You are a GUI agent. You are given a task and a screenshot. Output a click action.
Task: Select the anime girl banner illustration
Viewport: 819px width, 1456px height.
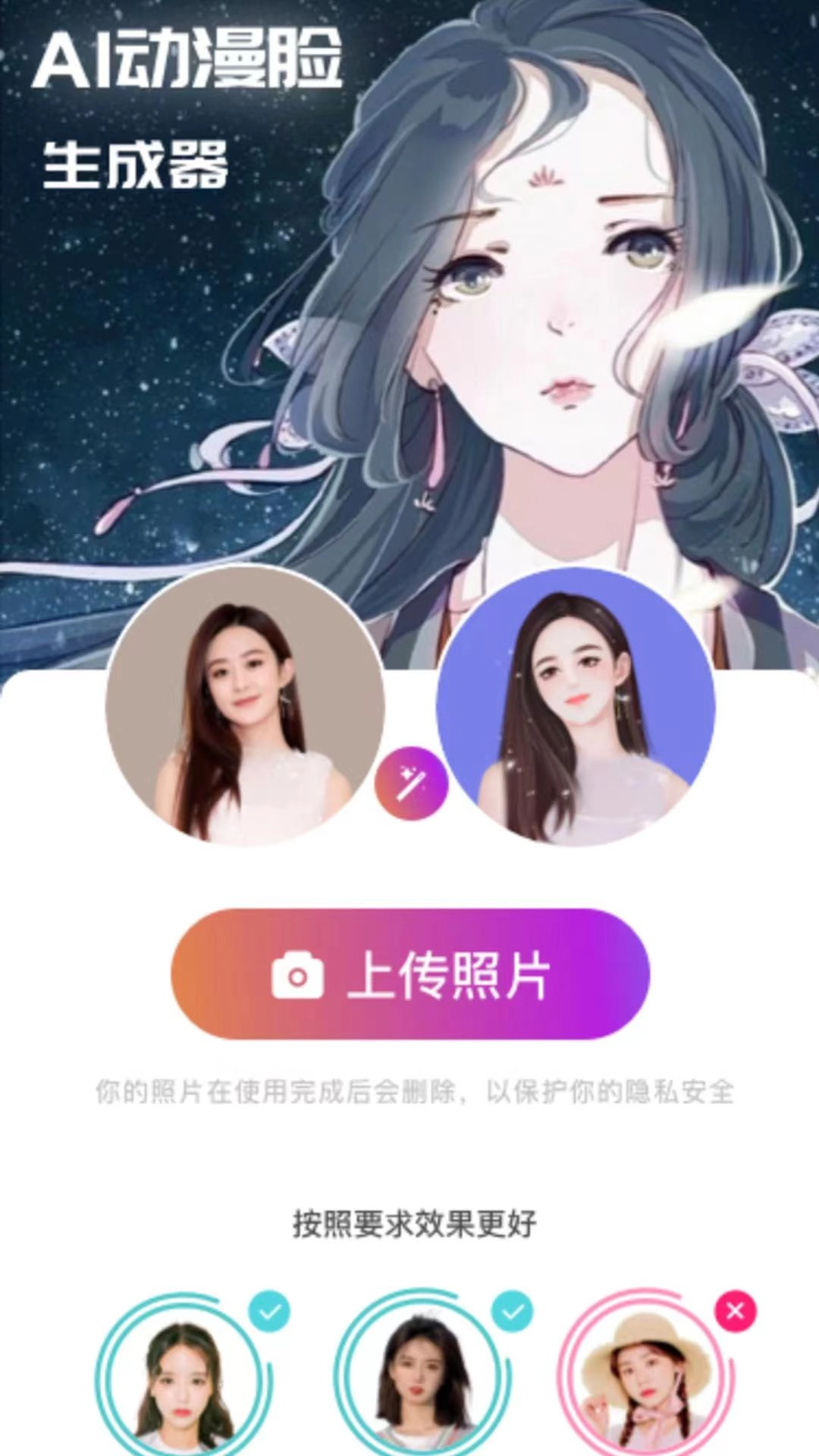(531, 303)
